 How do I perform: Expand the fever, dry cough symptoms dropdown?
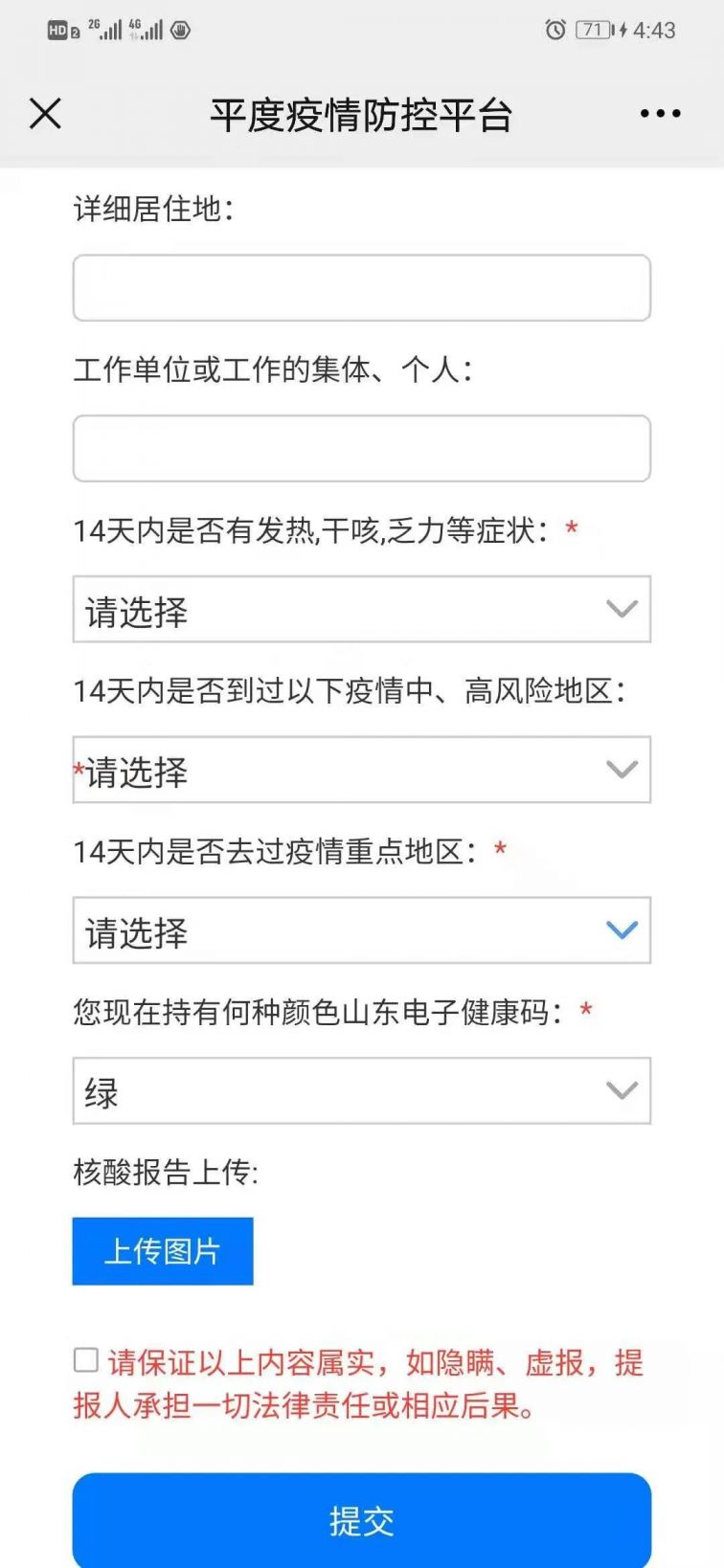[x=361, y=609]
